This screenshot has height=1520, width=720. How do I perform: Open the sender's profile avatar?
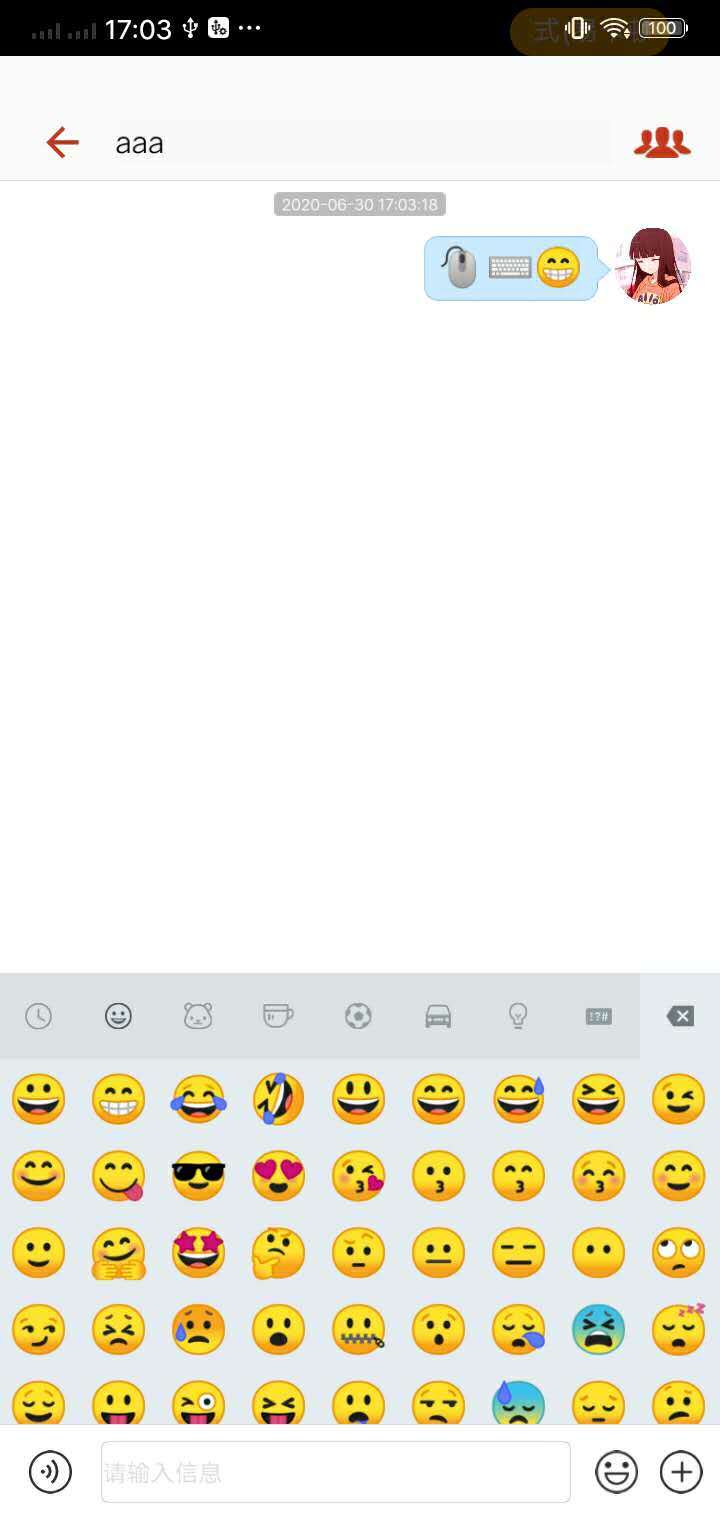(x=653, y=266)
